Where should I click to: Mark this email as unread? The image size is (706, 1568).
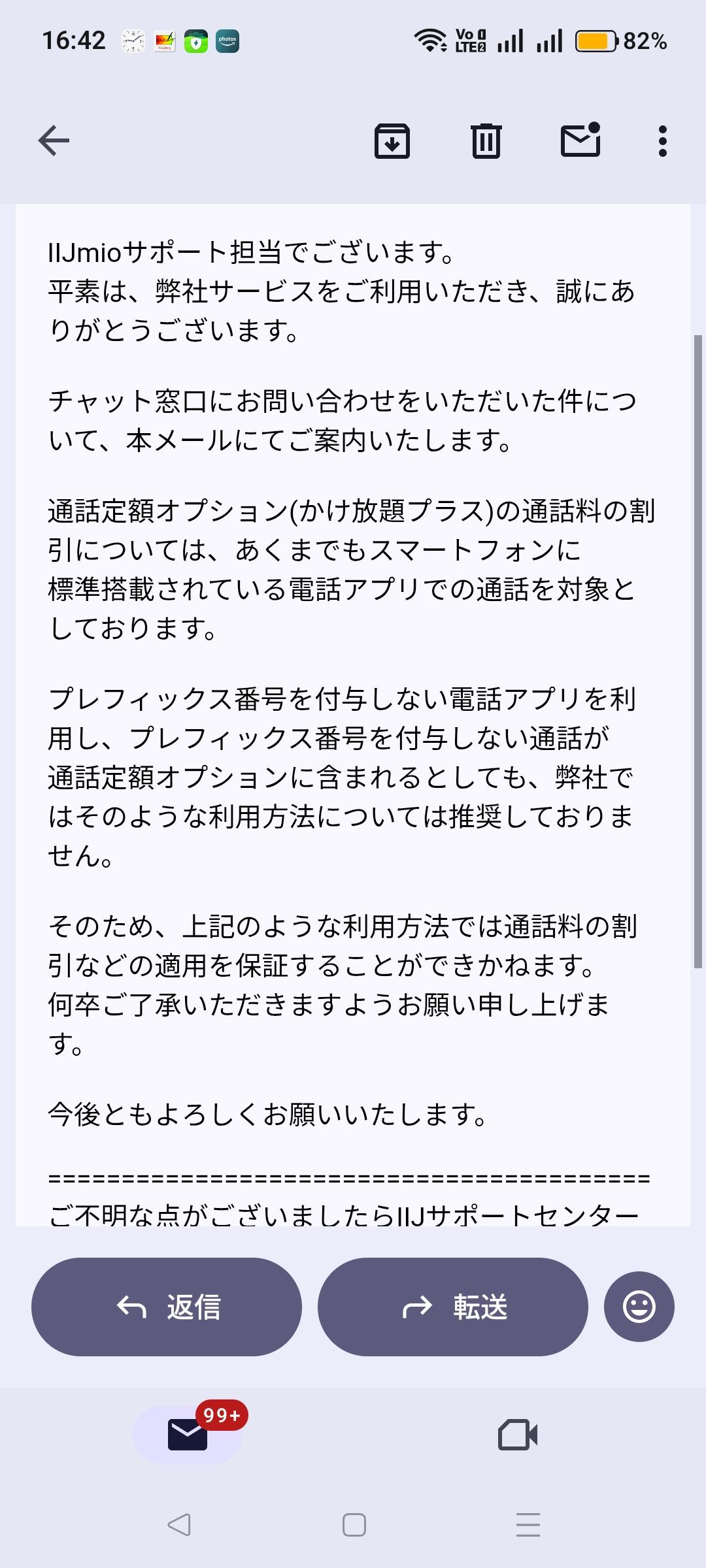tap(580, 140)
